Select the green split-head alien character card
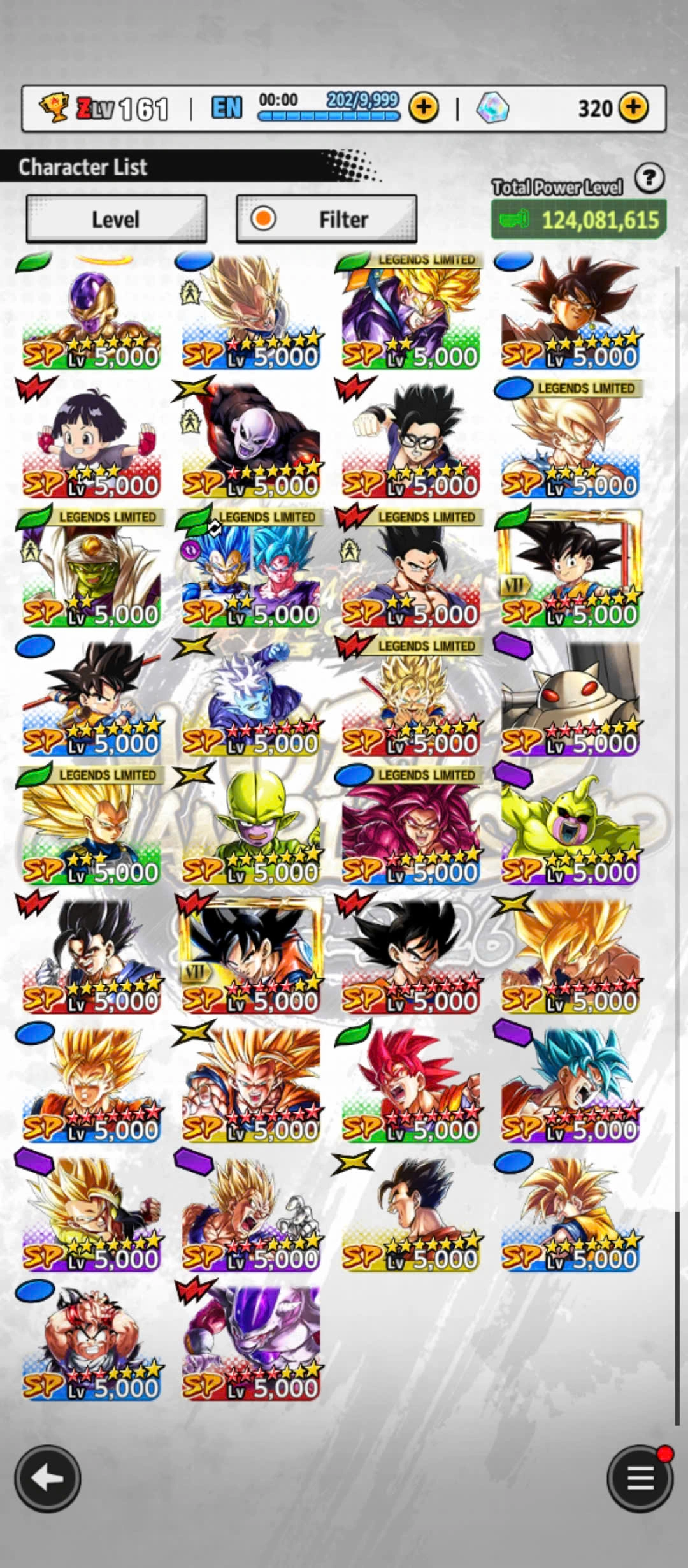Viewport: 688px width, 1568px height. (251, 827)
